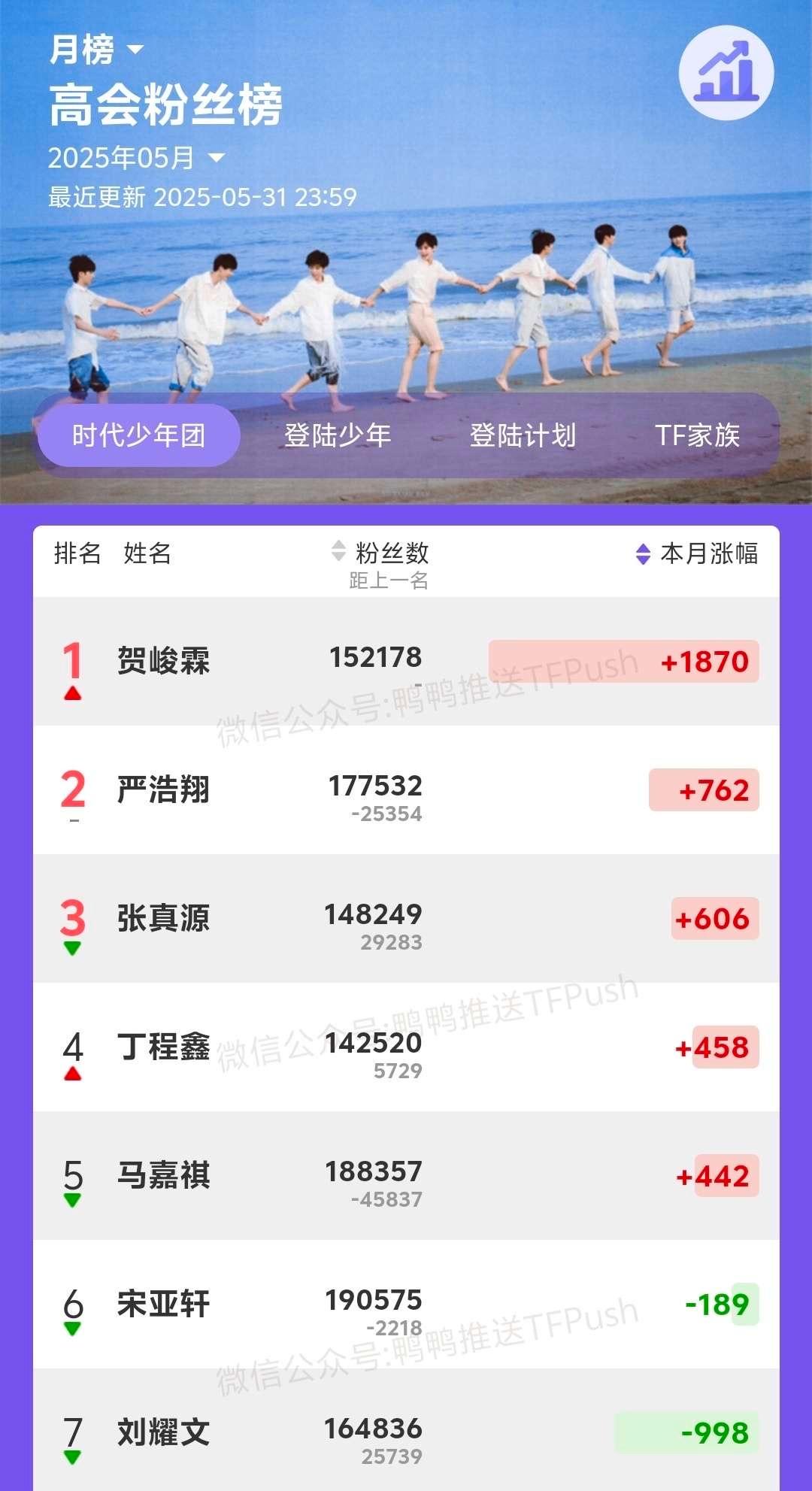This screenshot has width=812, height=1491.
Task: Sort the list by 本月涨幅
Action: coord(697,553)
